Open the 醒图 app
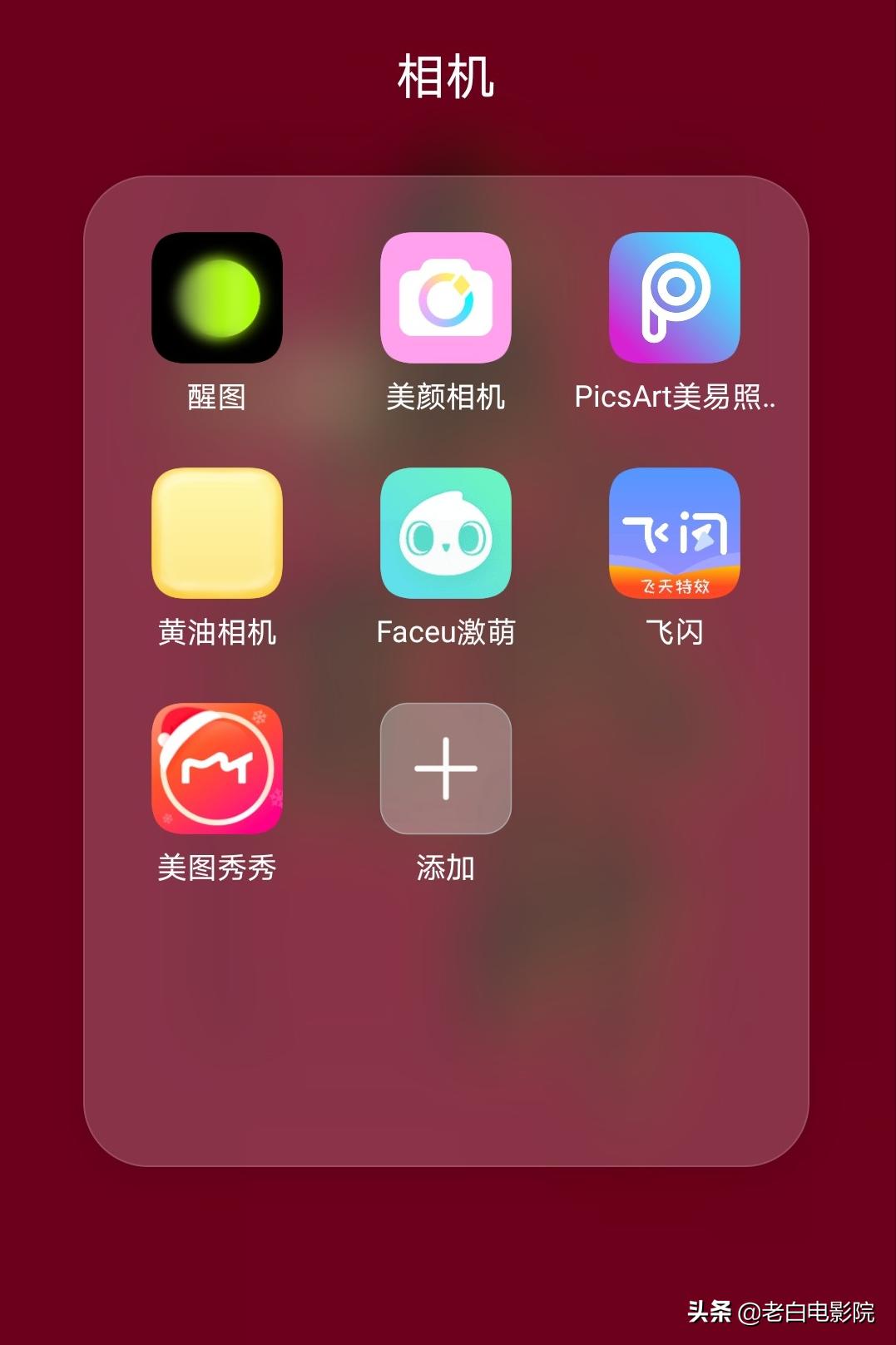The height and width of the screenshot is (1345, 896). click(x=216, y=299)
